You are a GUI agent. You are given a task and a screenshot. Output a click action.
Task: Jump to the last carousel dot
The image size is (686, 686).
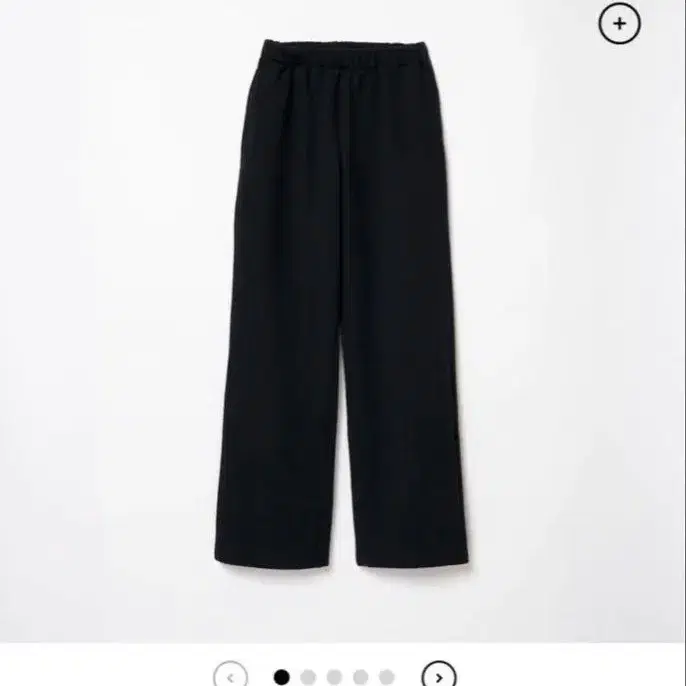coord(386,677)
